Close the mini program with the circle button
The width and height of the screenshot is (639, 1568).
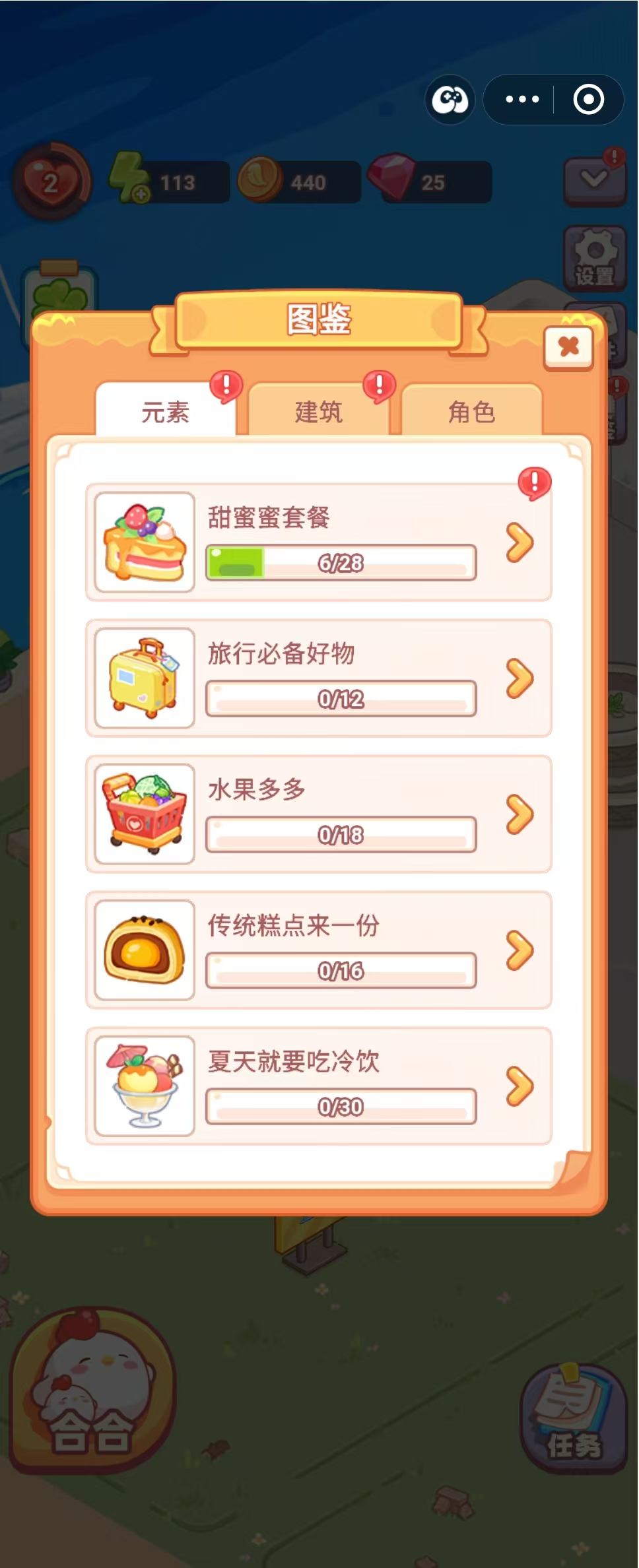pos(588,100)
